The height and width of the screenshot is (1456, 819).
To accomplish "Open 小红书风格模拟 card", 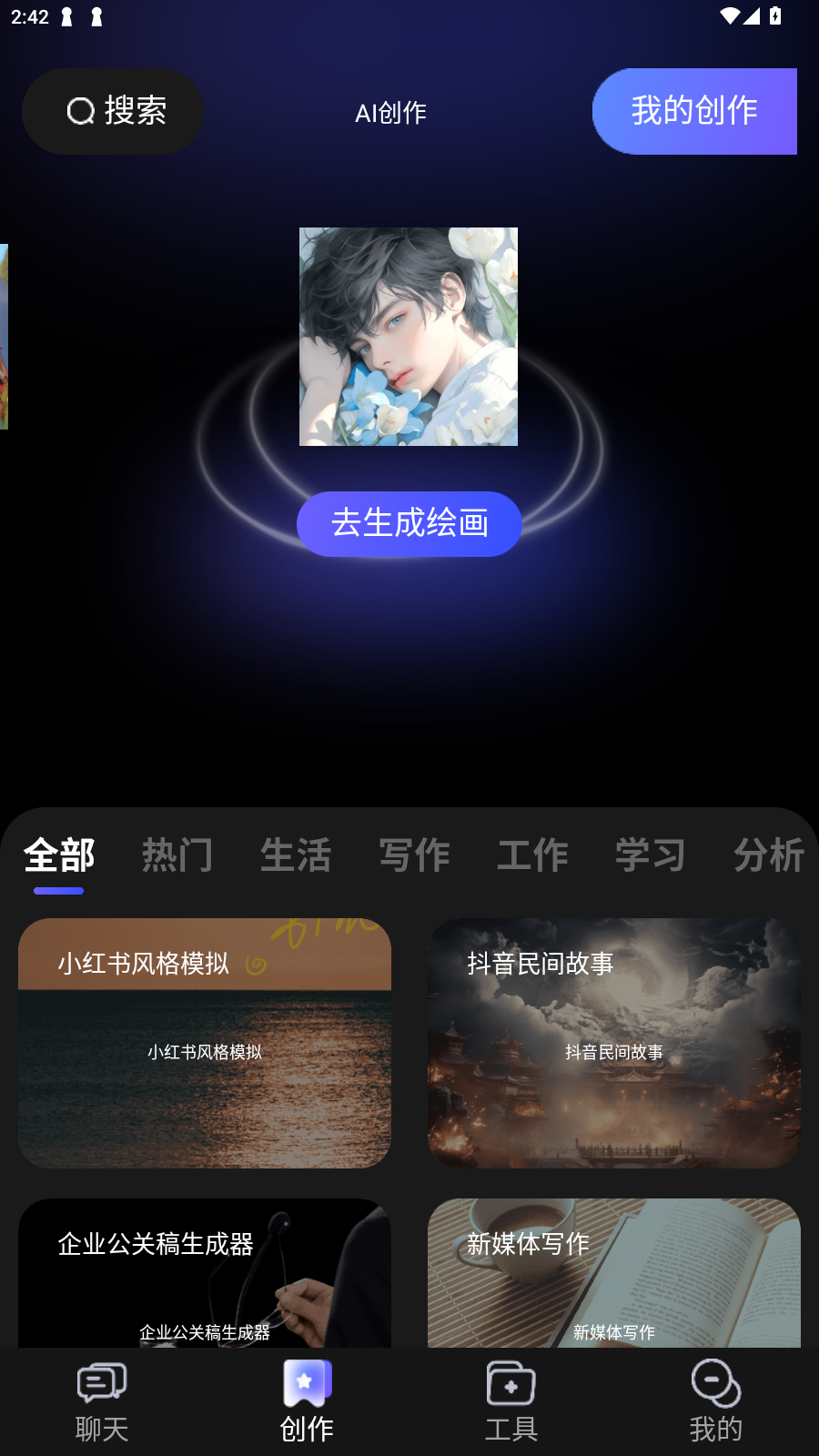I will [205, 1043].
